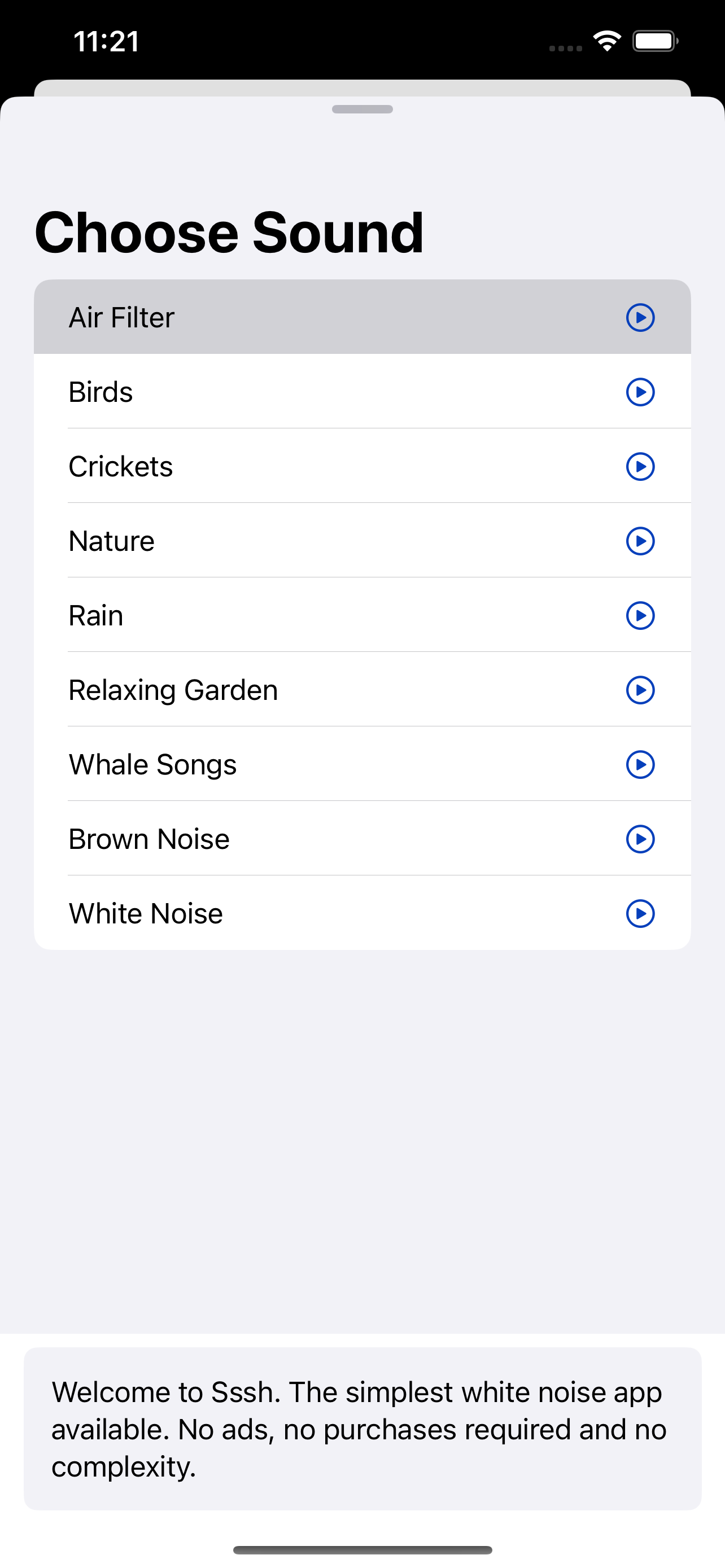
Task: Preview the Relaxing Garden audio
Action: tap(640, 690)
